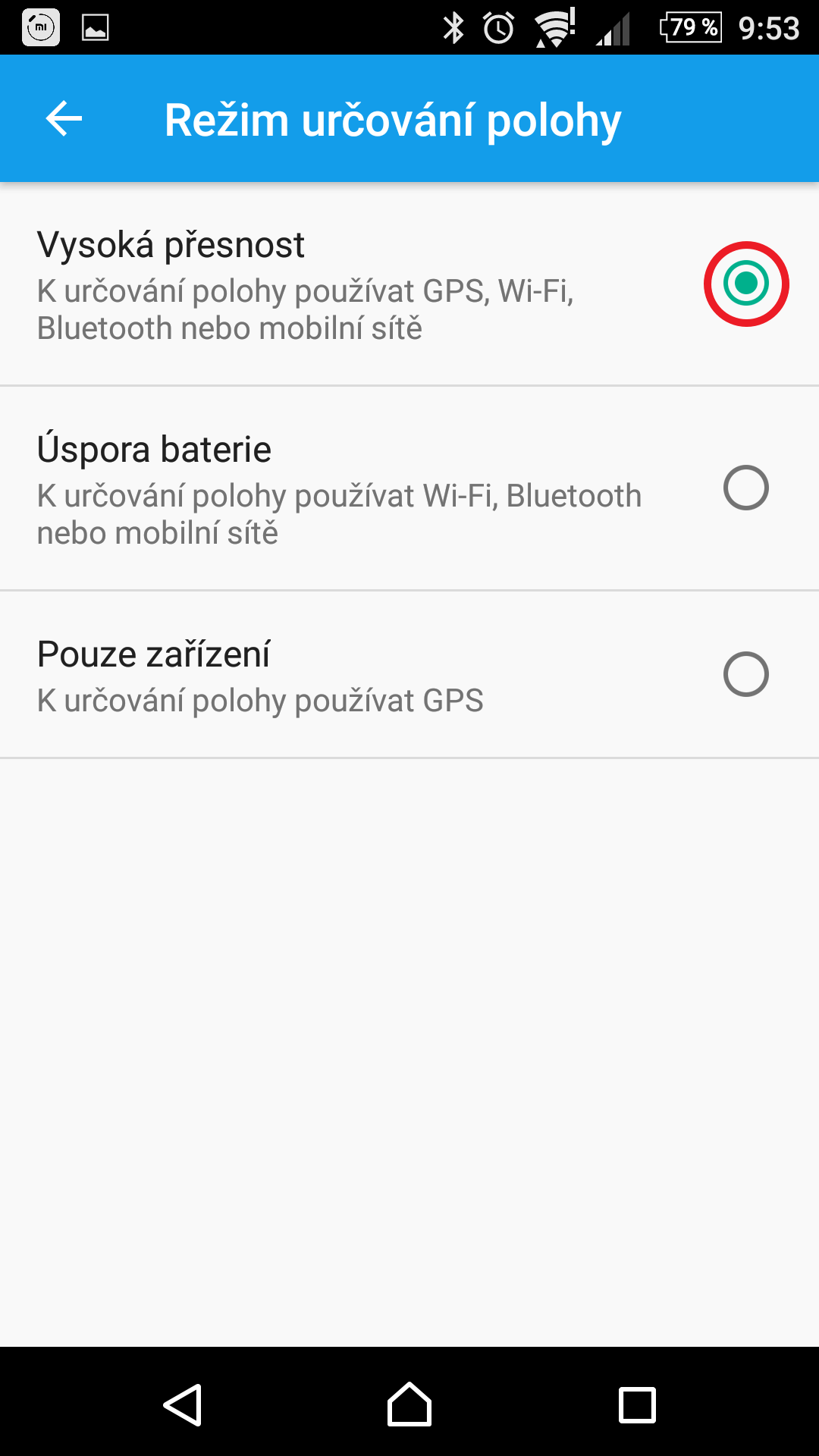Open recent apps from navigation bar
The height and width of the screenshot is (1456, 819).
(637, 1404)
